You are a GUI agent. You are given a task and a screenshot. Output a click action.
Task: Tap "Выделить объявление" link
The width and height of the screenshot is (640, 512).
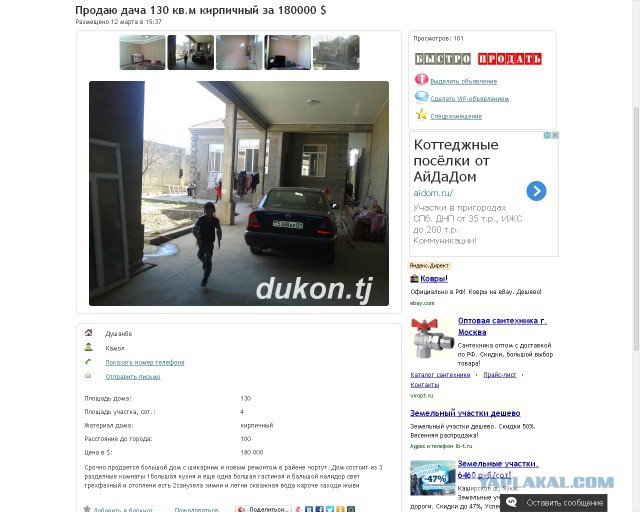coord(463,81)
